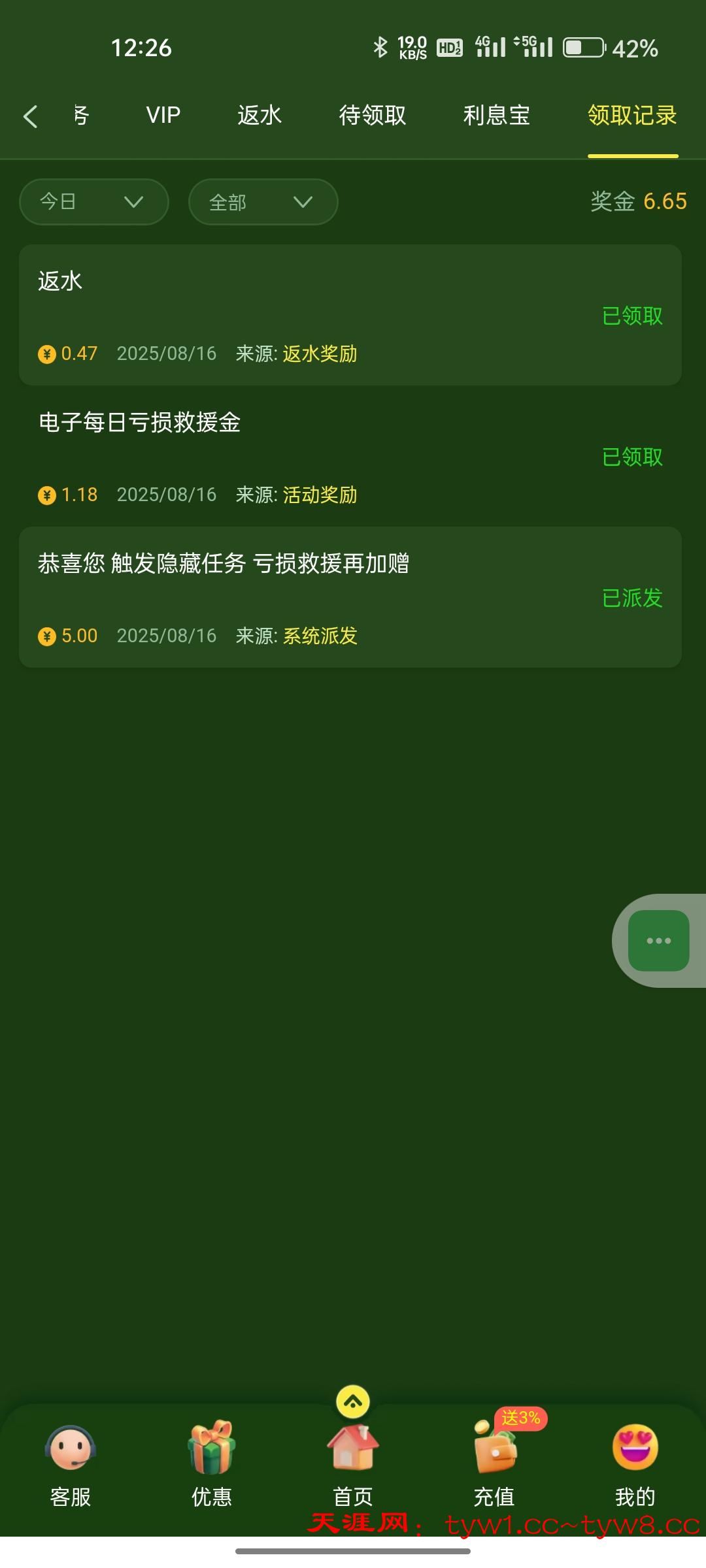Switch to the VIP tab
Viewport: 706px width, 1568px height.
point(163,116)
